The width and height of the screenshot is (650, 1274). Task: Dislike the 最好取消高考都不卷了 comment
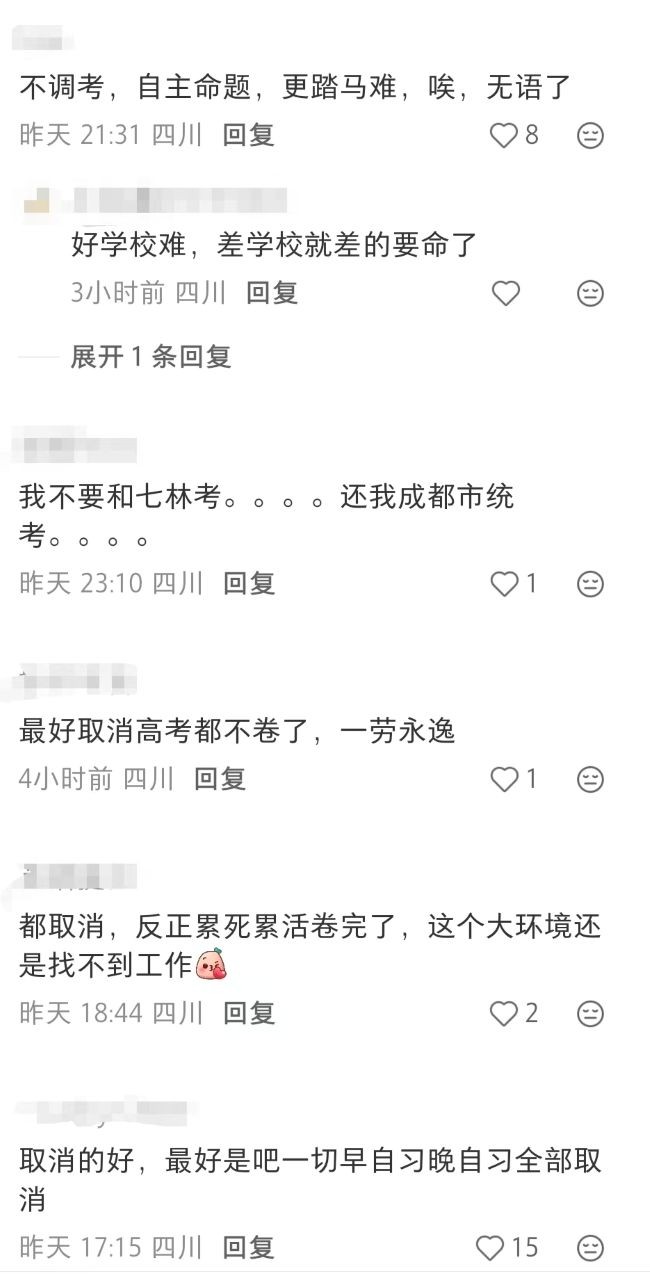click(591, 779)
